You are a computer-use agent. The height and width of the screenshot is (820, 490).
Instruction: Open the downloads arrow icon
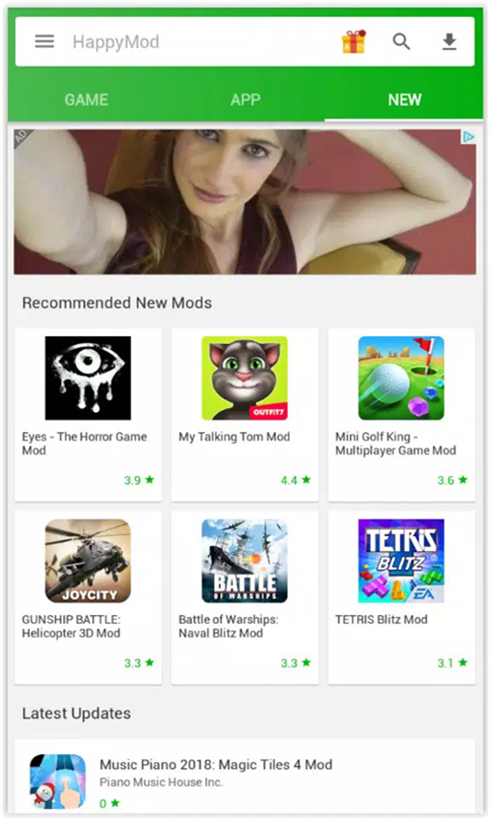click(449, 41)
